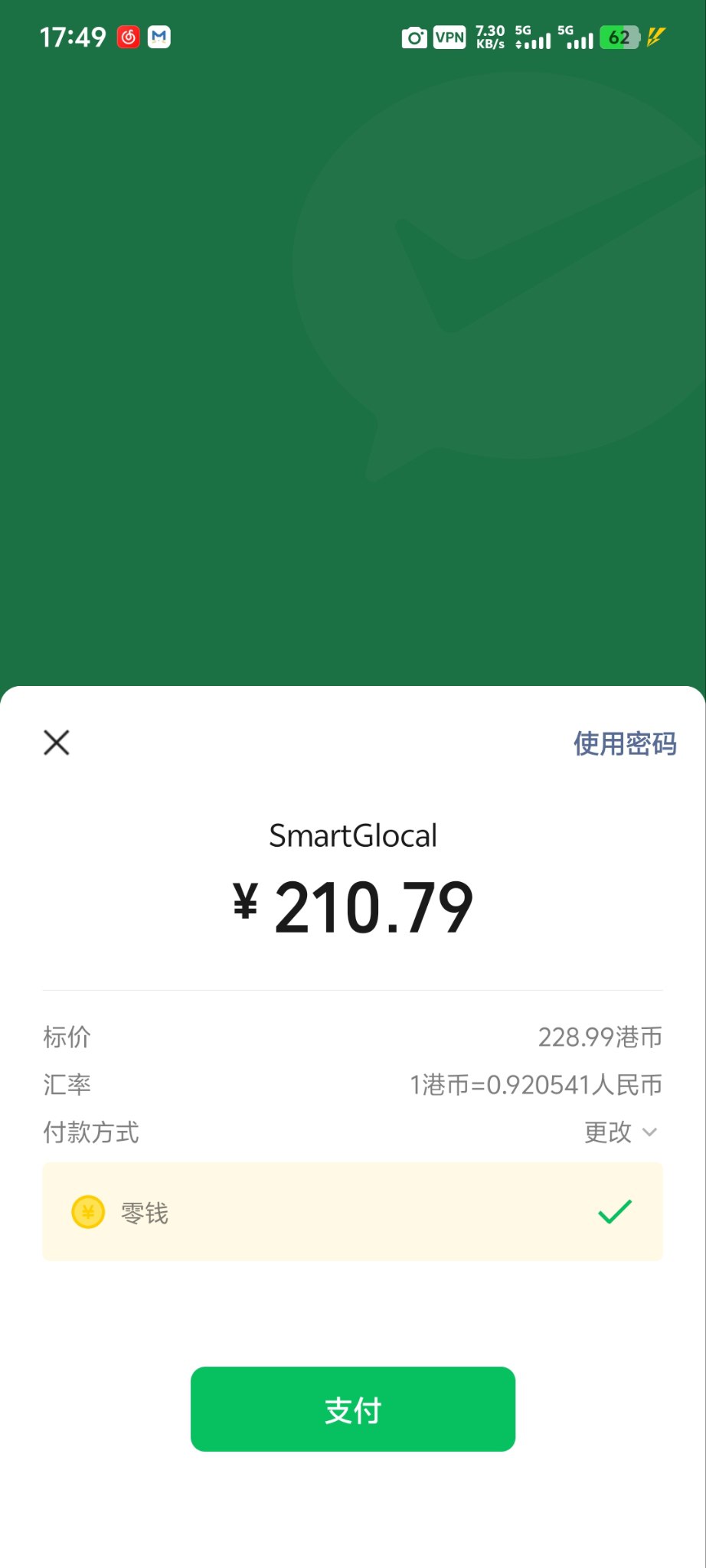
Task: Expand 更改 payment method options
Action: 619,1132
